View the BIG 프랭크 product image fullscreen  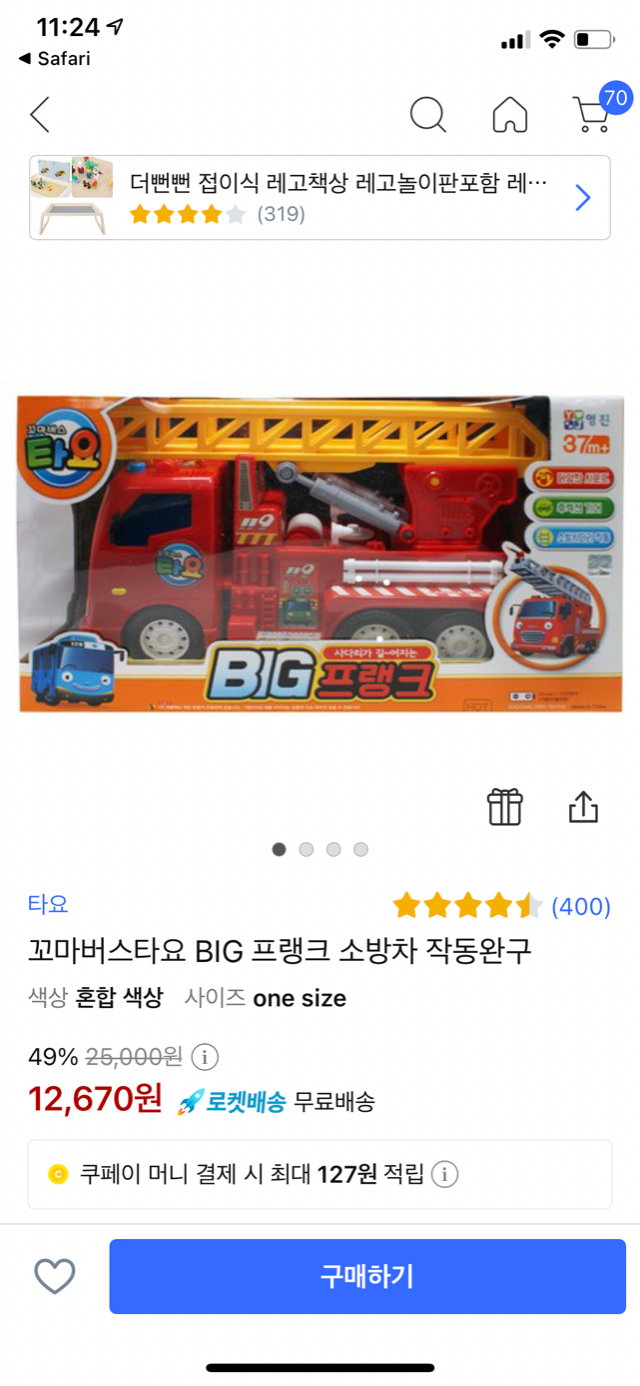click(320, 553)
